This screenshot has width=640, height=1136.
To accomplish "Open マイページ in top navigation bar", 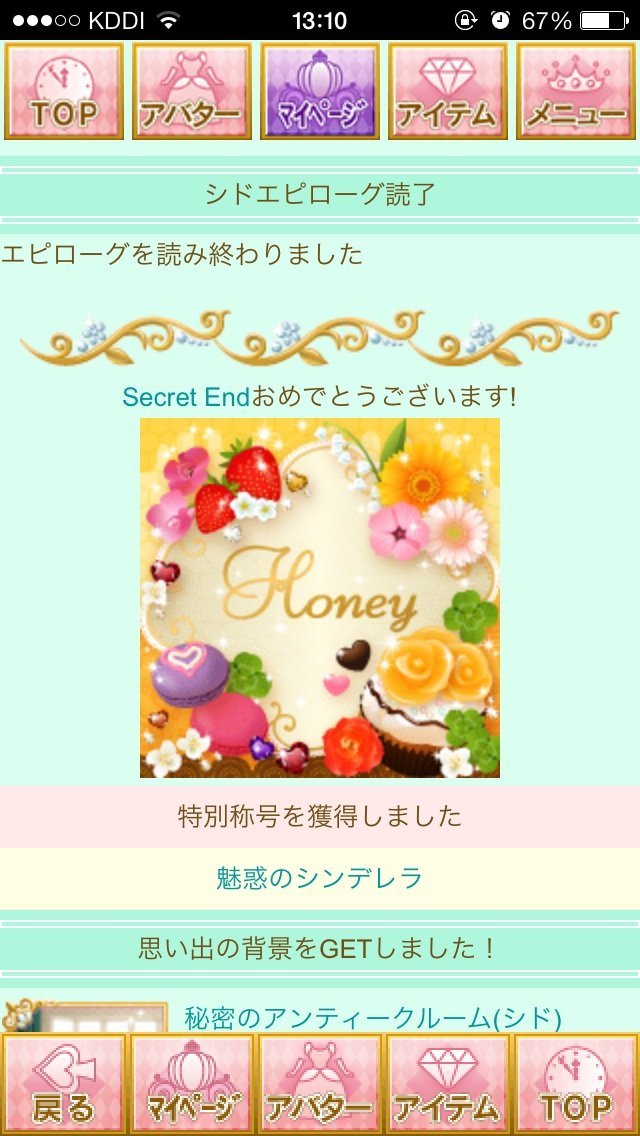I will tap(320, 91).
